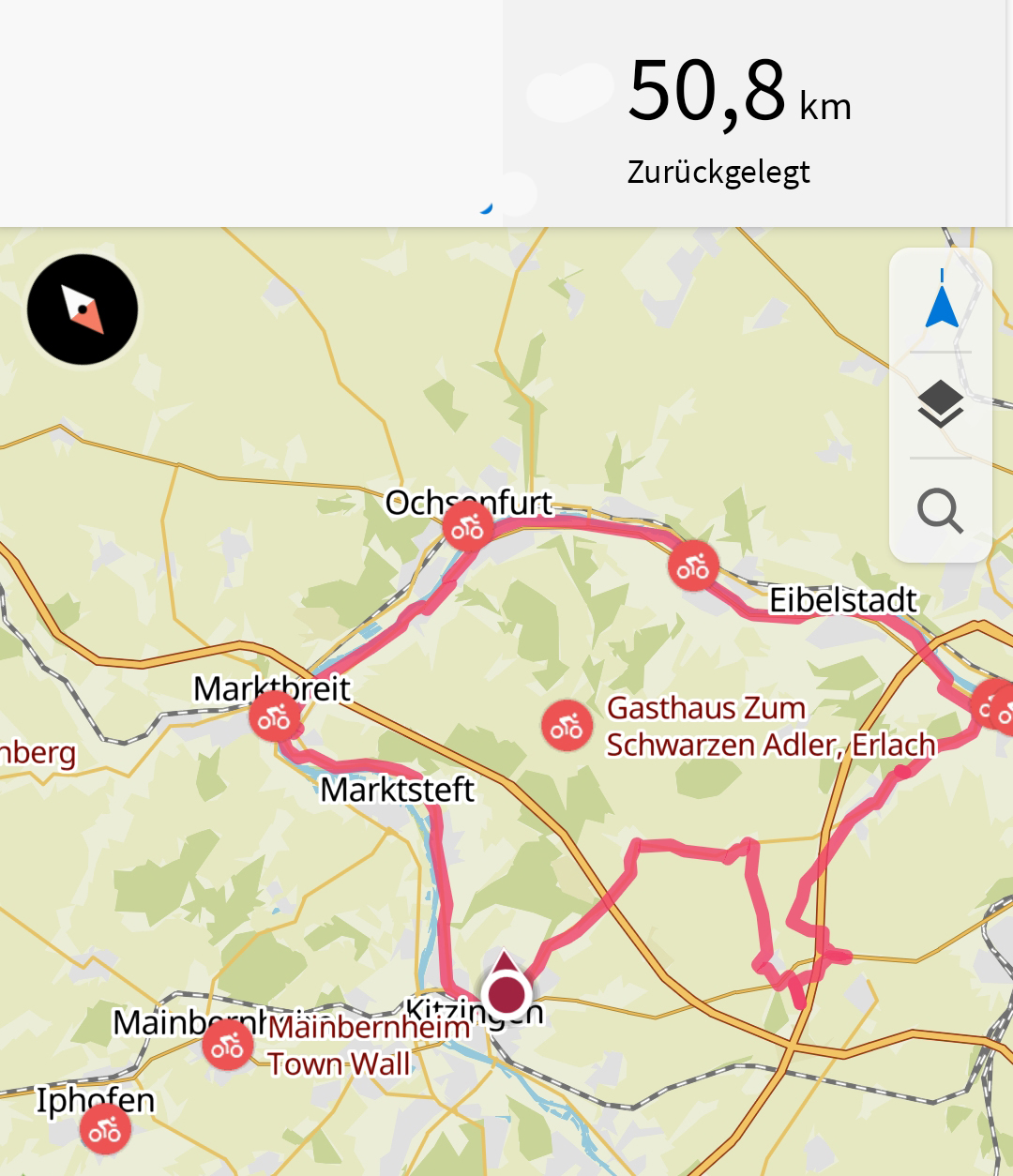Tap the bike marker at Ochsenfurt
The width and height of the screenshot is (1013, 1176).
point(468,527)
